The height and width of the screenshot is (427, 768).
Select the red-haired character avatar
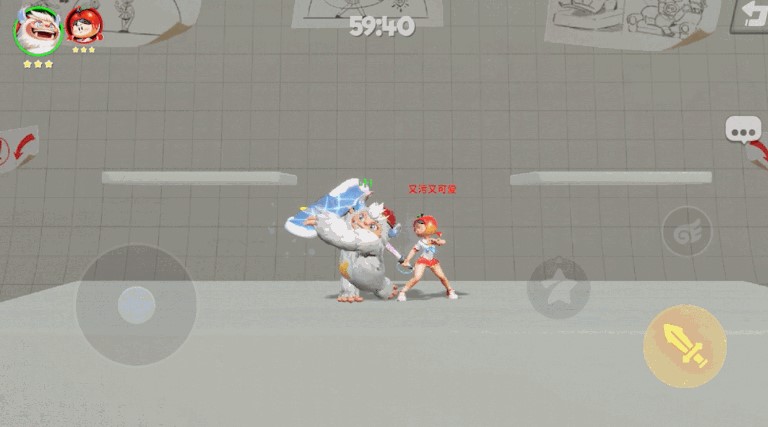tap(84, 26)
